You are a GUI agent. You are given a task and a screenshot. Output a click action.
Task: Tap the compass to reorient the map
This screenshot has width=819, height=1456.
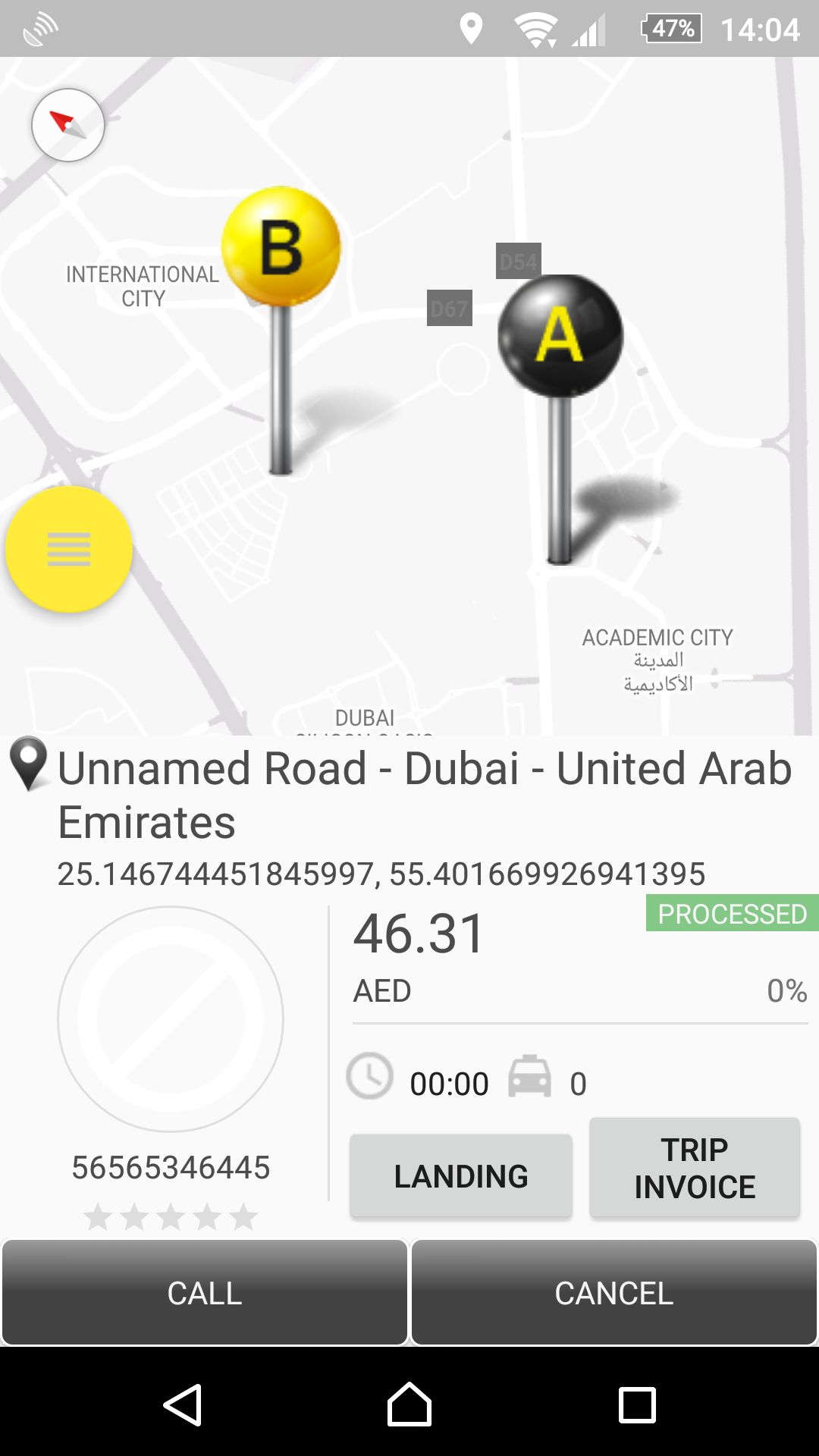pos(68,125)
